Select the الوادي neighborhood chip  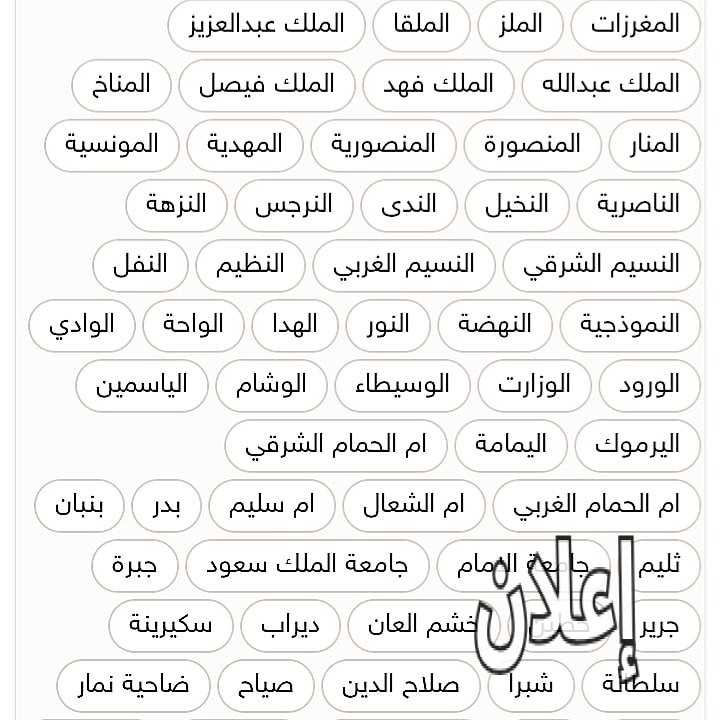(x=81, y=324)
